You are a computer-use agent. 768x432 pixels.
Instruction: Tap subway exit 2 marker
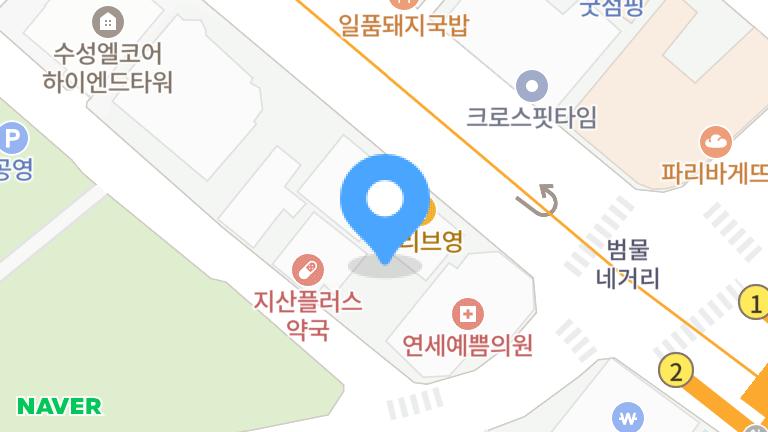[676, 373]
